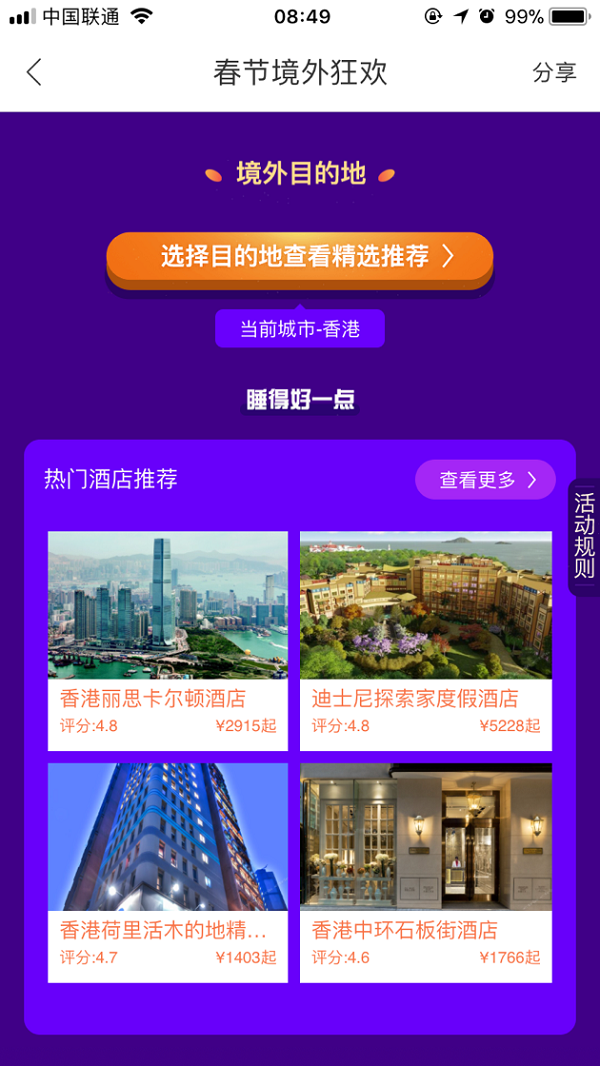Open the 活动规则 side tab
The height and width of the screenshot is (1066, 600).
click(584, 537)
